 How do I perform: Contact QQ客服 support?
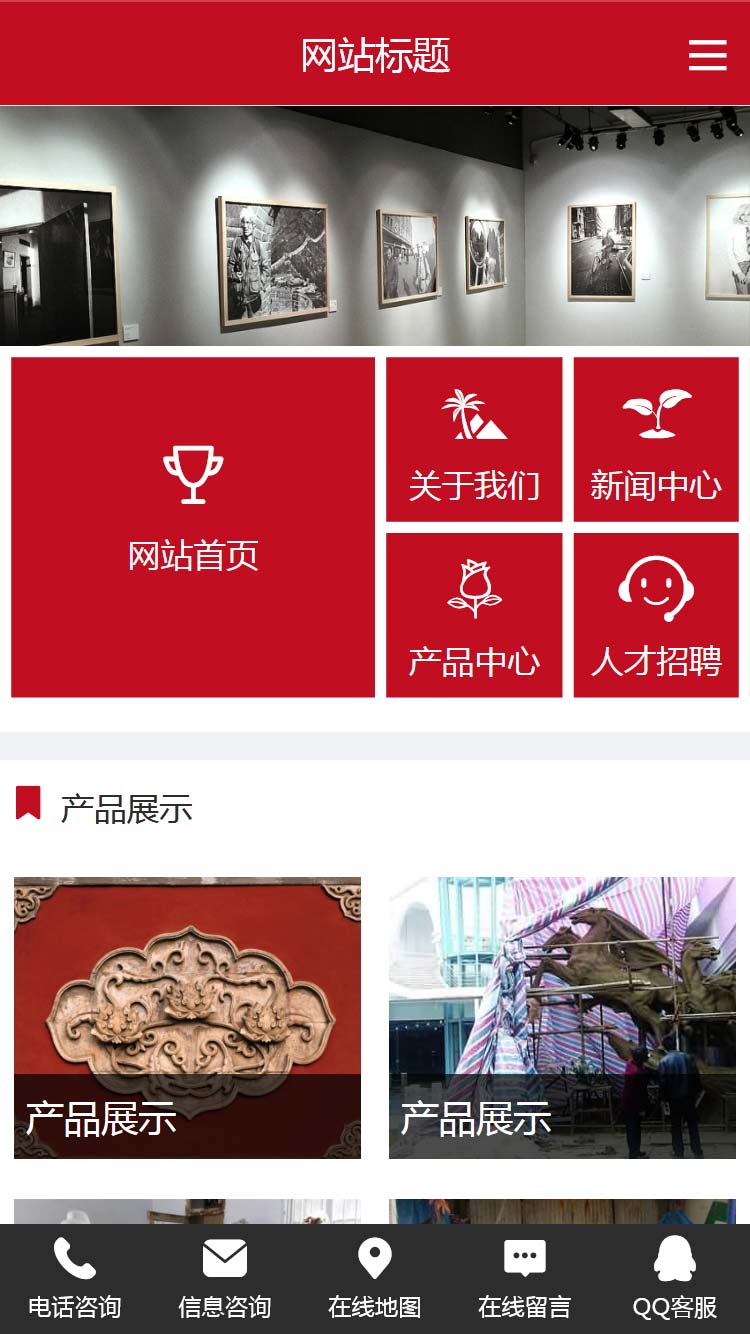point(675,1279)
